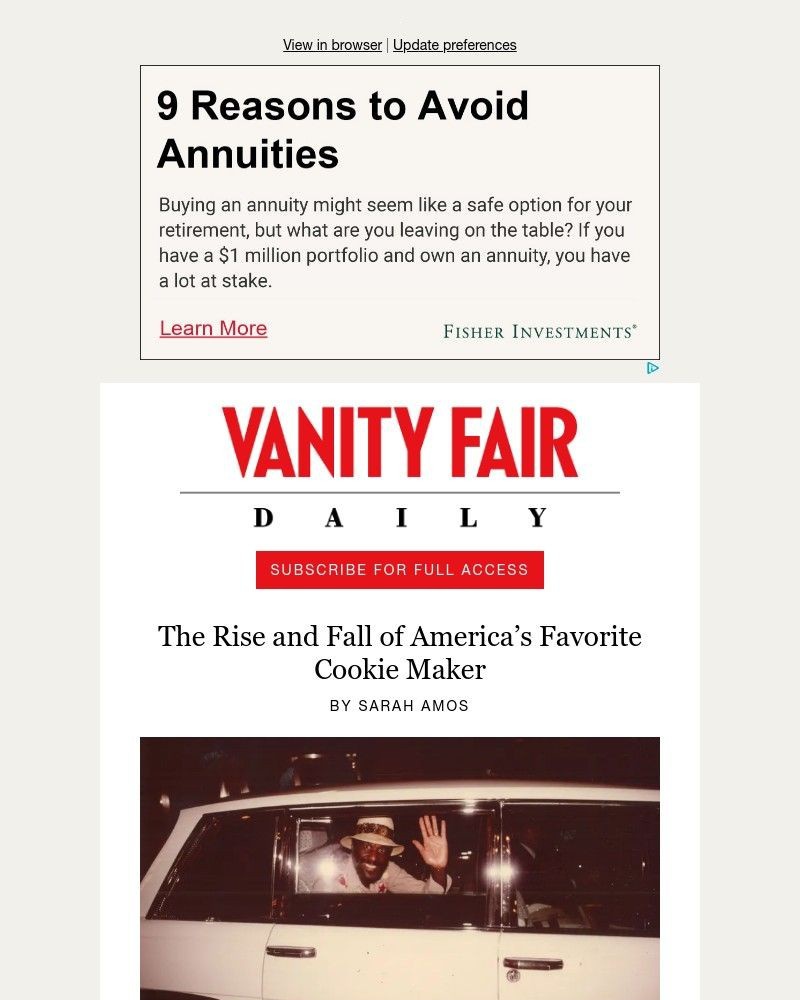Screen dimensions: 800x1000
Task: Select "Learn More" in the annuities ad
Action: coord(213,328)
